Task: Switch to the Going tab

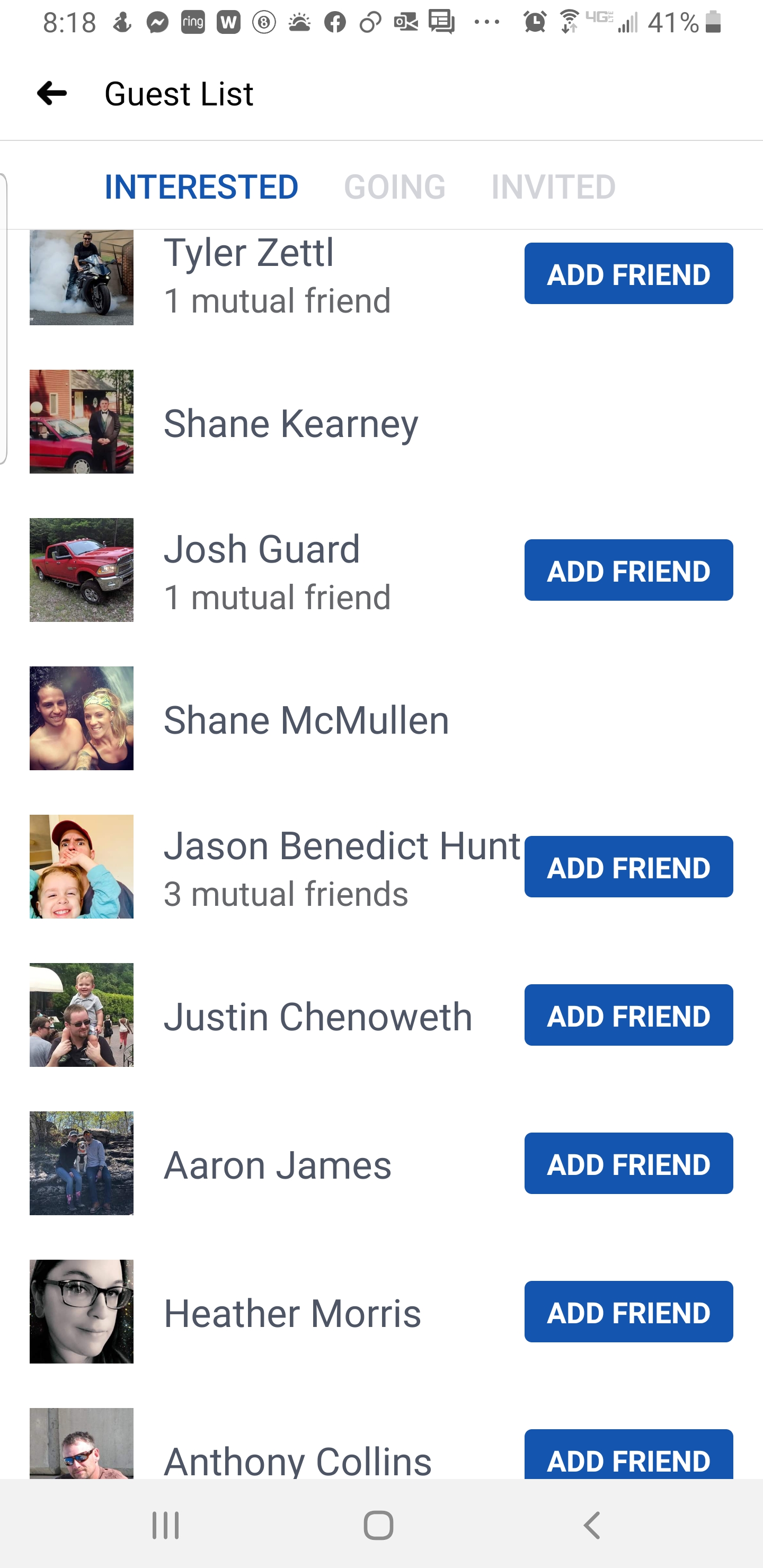Action: point(395,187)
